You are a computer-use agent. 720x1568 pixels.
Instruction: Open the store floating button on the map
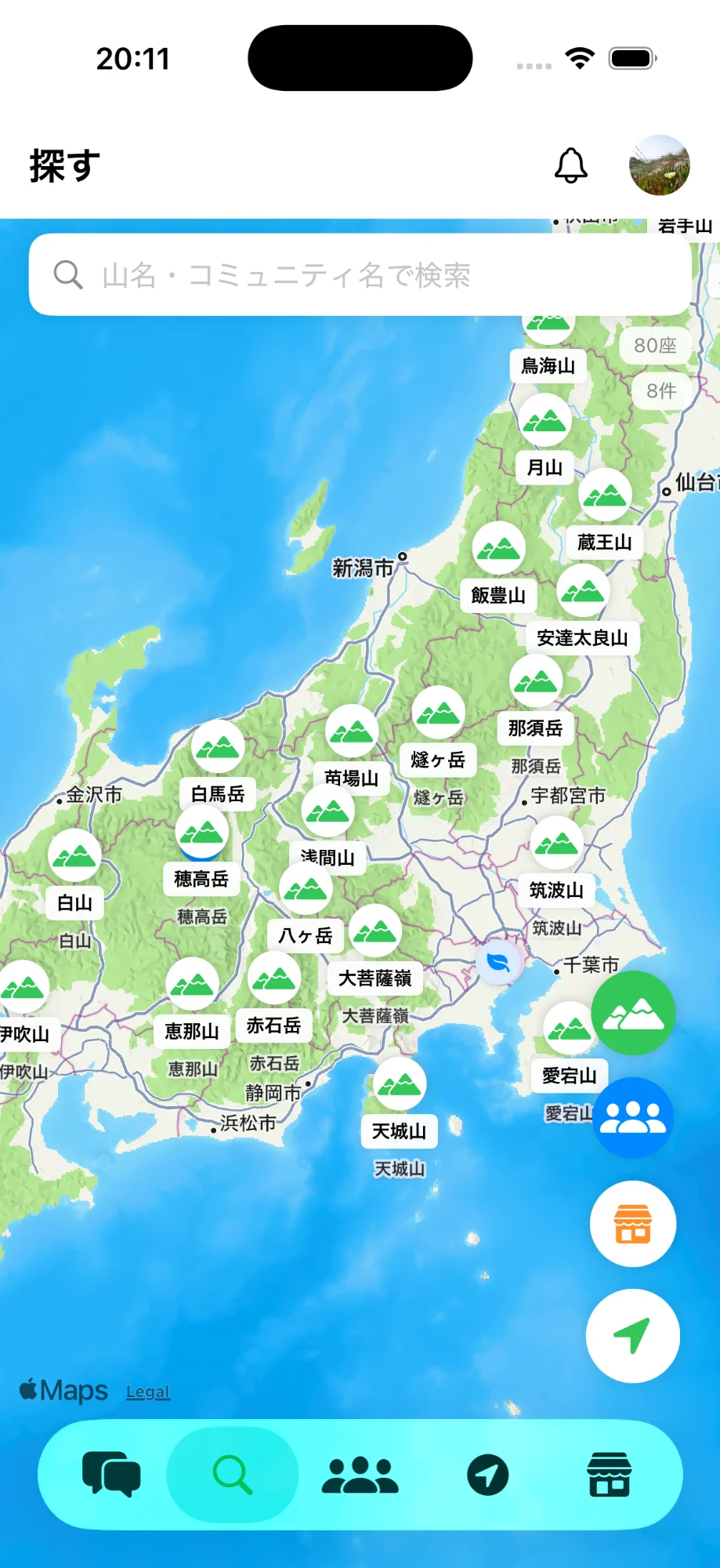(x=632, y=1225)
